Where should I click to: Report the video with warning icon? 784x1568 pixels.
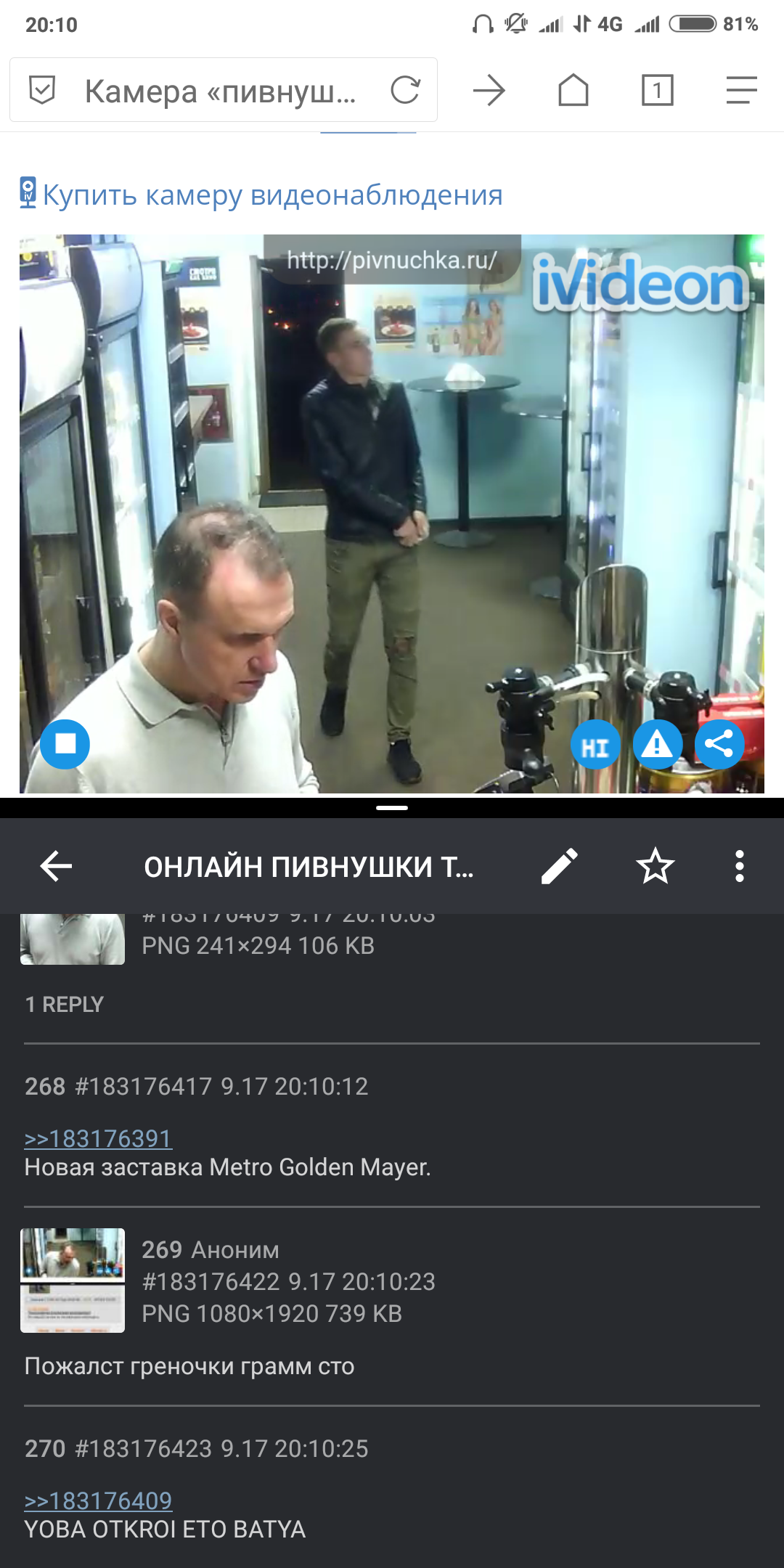[657, 744]
